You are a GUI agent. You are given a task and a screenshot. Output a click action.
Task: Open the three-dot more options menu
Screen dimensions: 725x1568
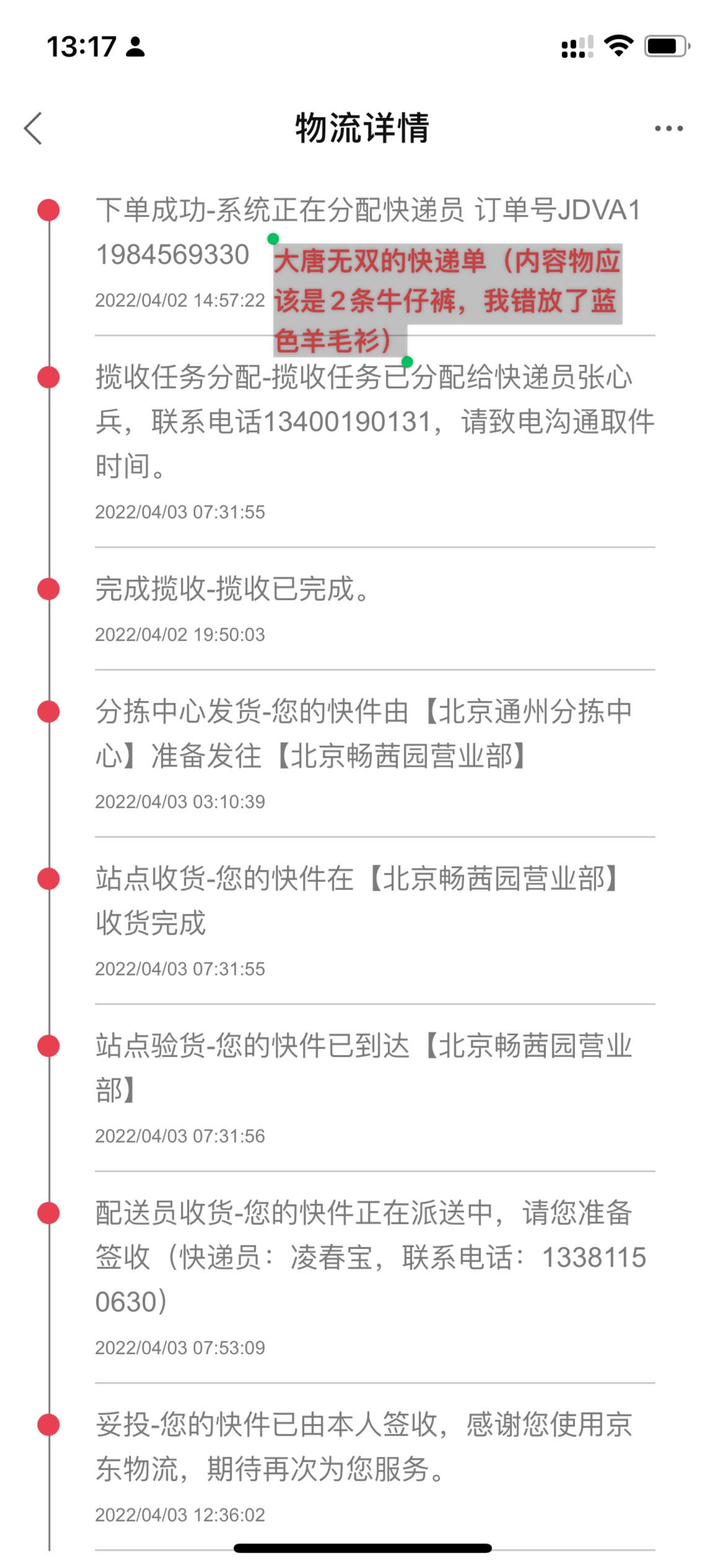coord(669,128)
